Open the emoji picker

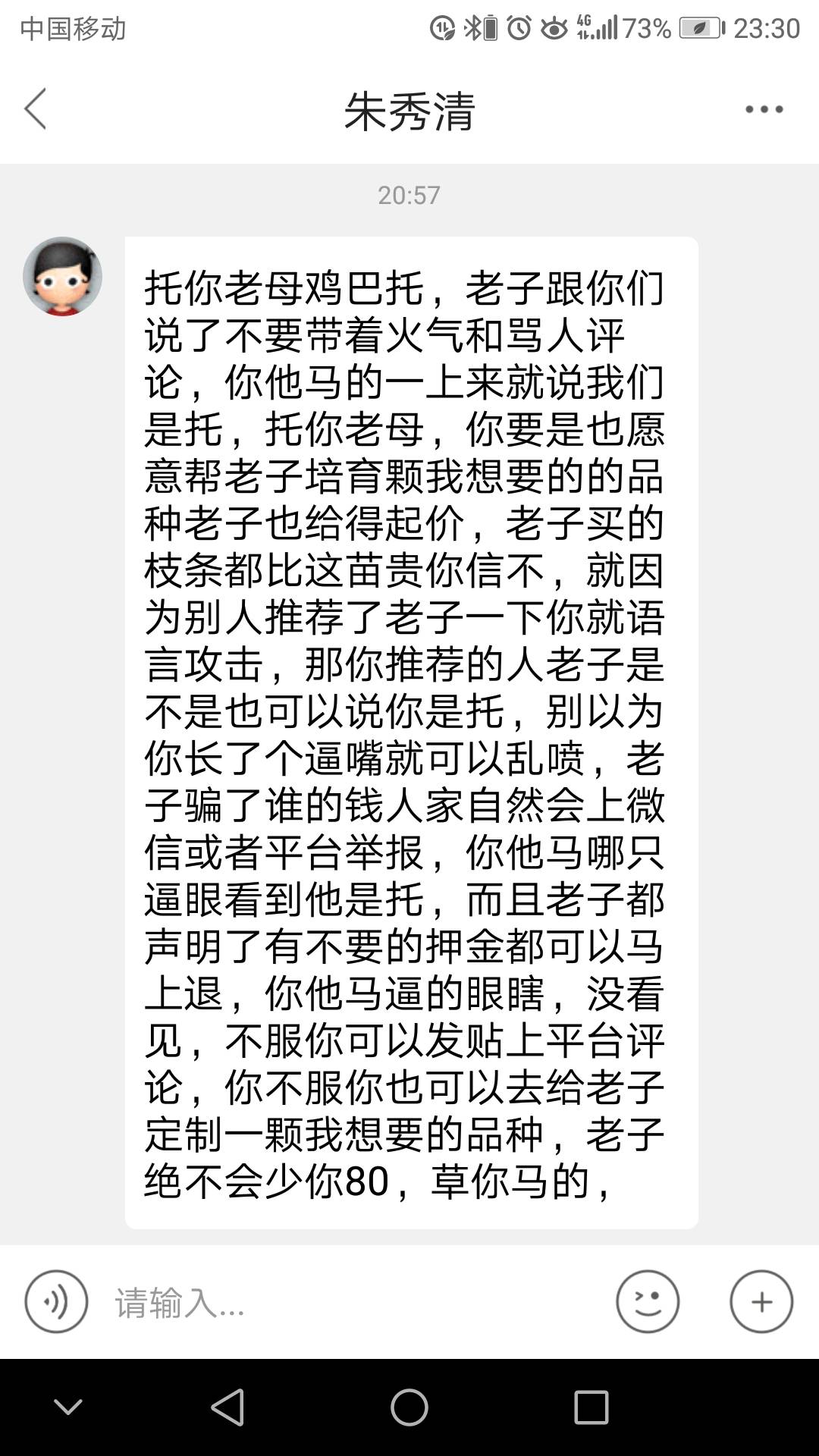point(648,1302)
